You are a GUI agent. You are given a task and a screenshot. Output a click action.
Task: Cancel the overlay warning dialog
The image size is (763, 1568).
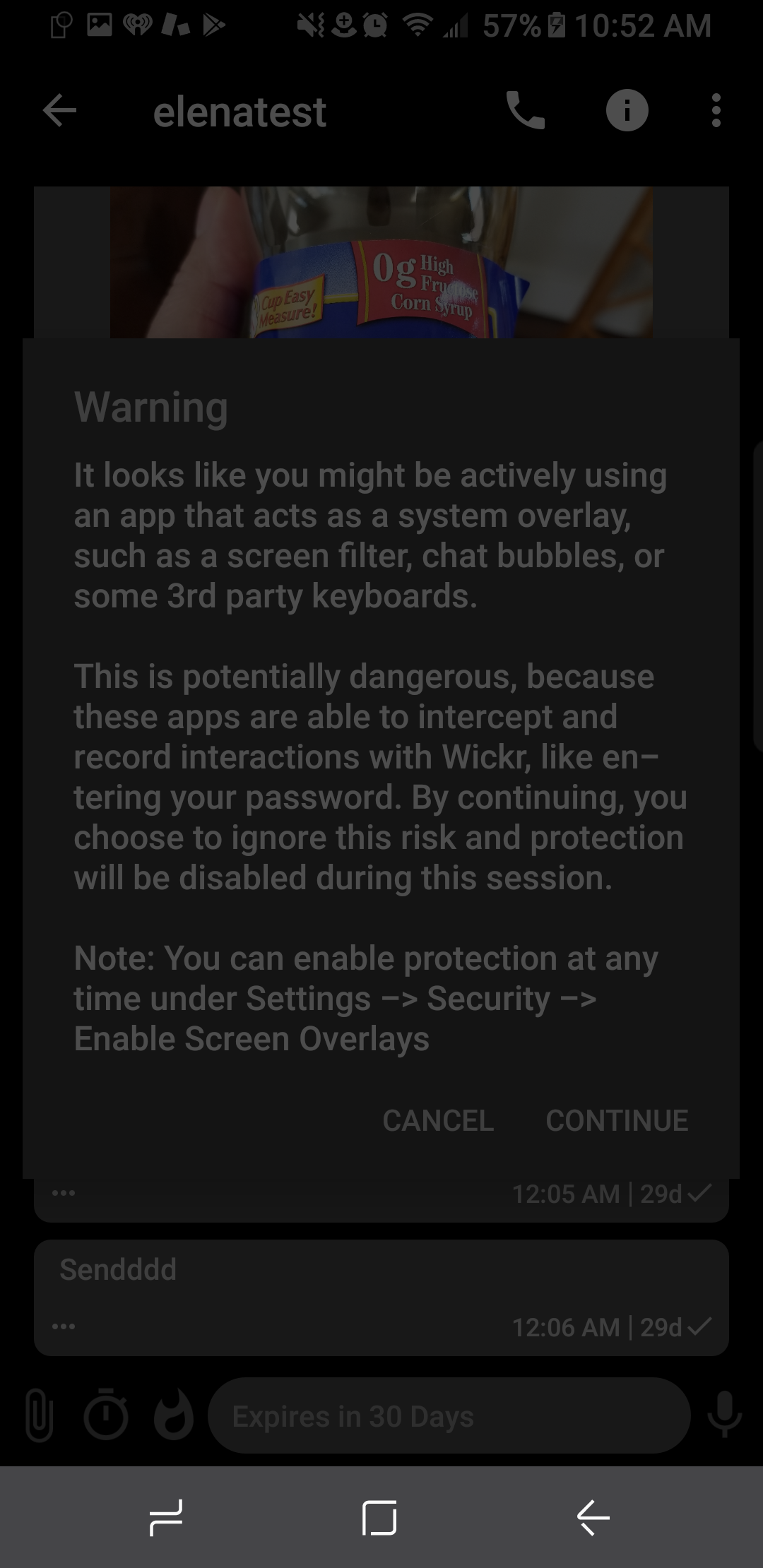point(438,1121)
